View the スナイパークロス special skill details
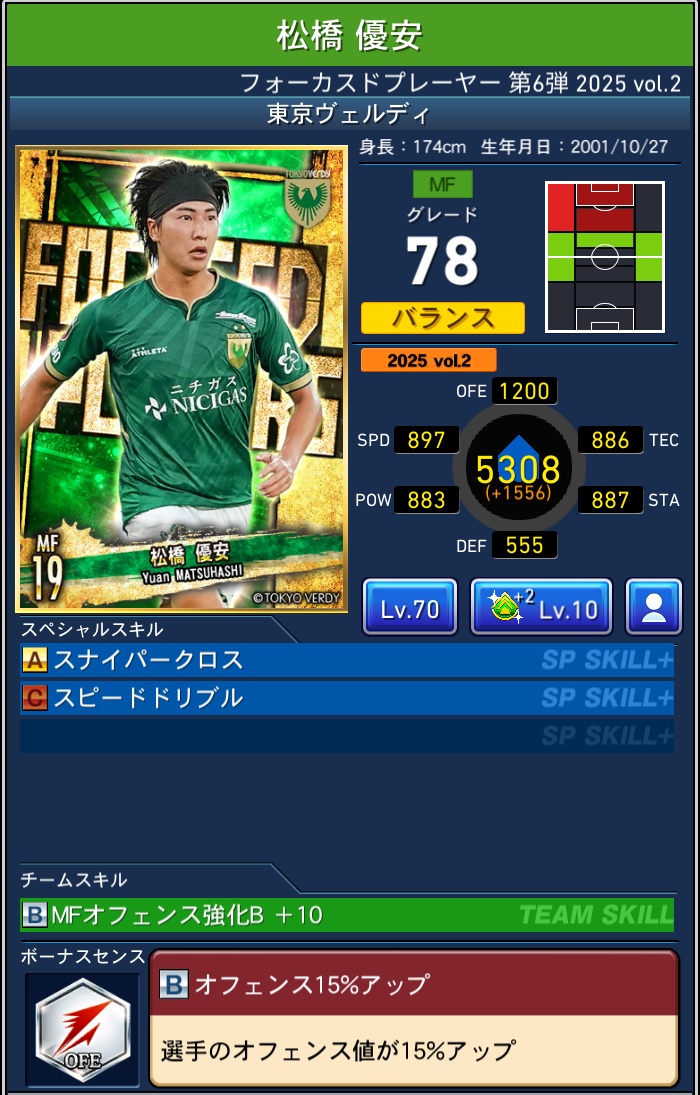 coord(346,660)
